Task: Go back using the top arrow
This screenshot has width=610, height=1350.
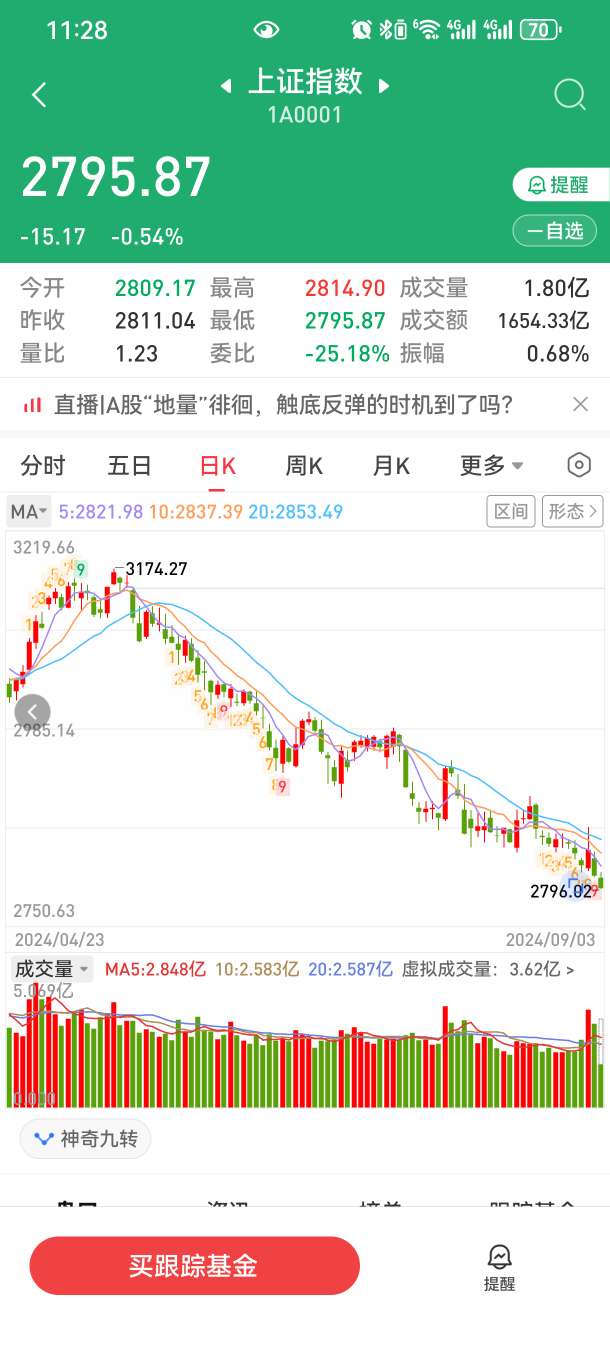Action: coord(39,96)
